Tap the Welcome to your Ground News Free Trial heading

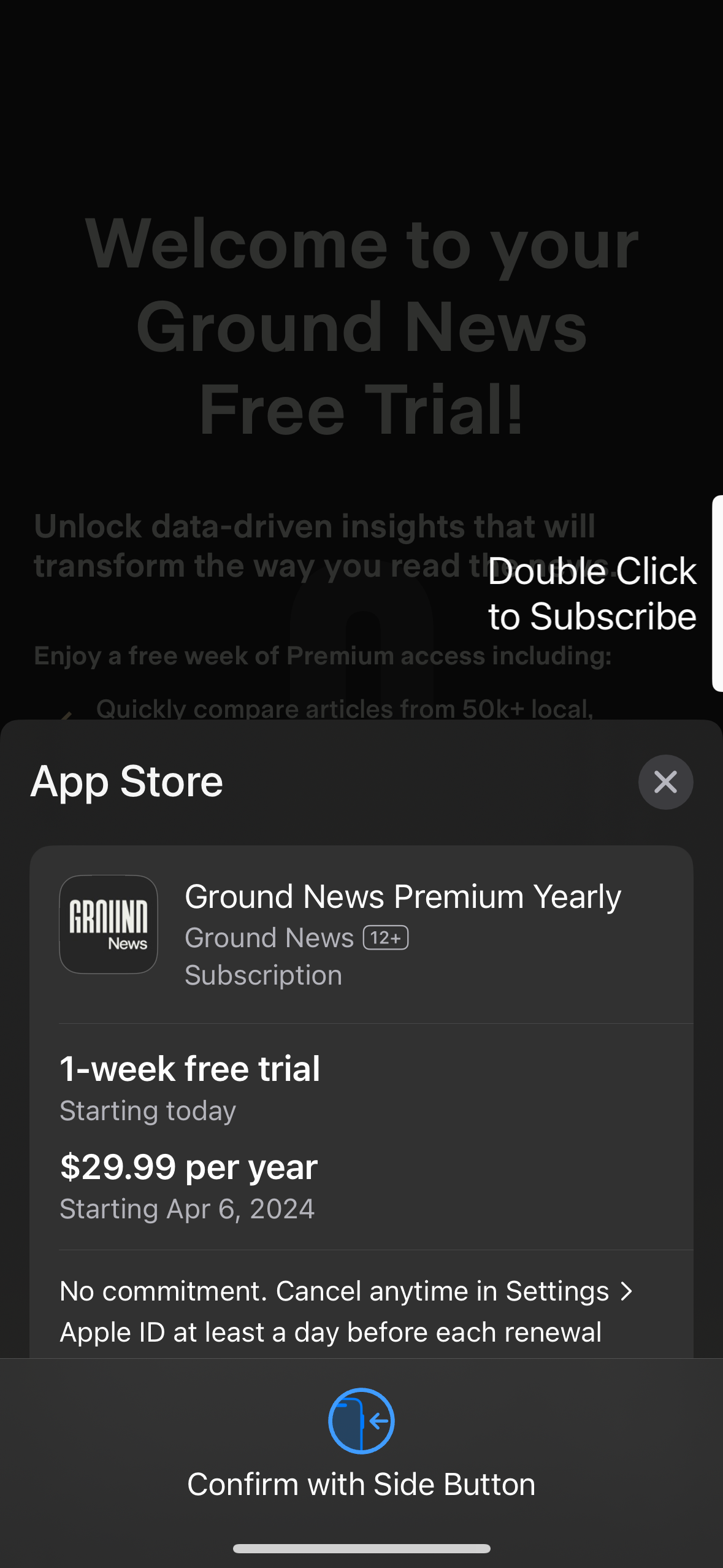(x=361, y=324)
